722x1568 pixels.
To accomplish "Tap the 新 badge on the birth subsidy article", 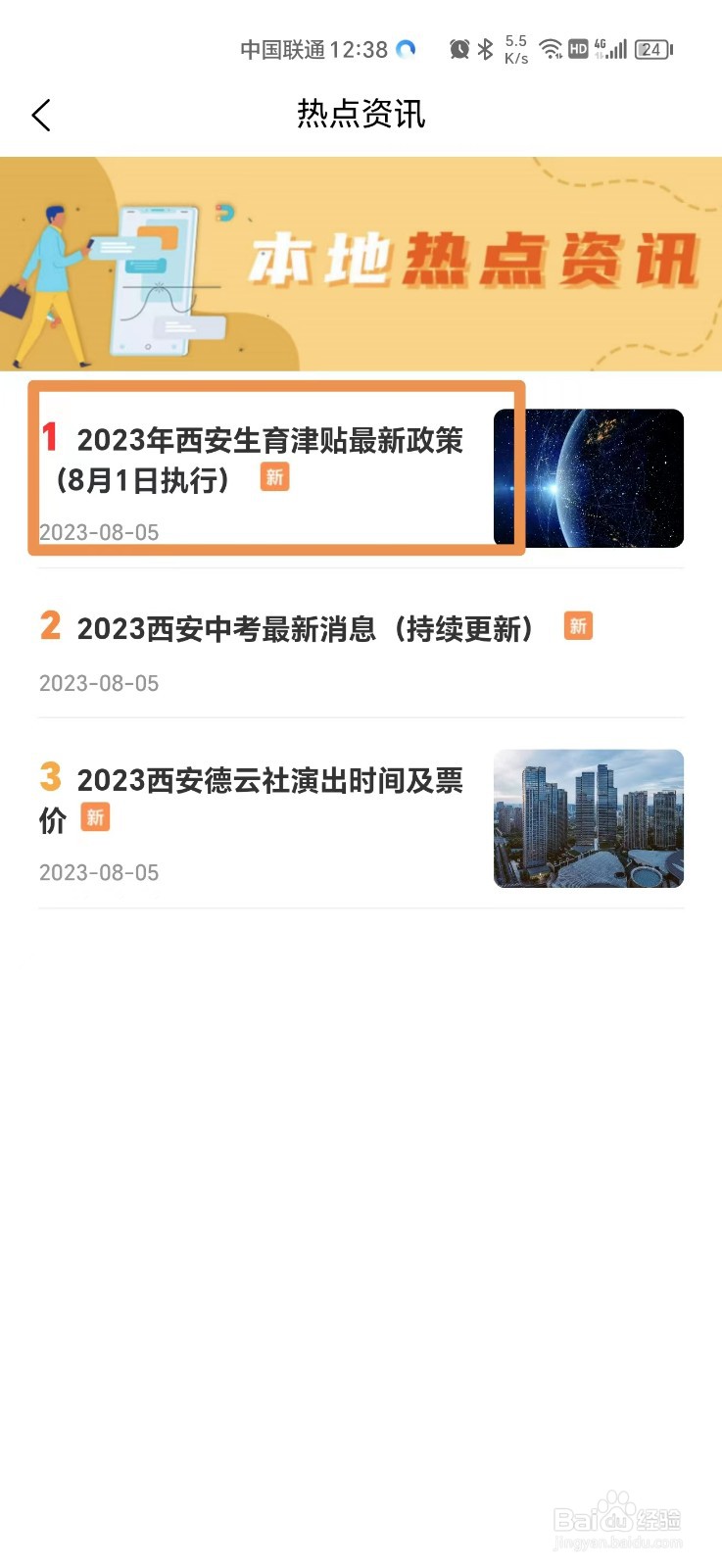I will pos(275,478).
